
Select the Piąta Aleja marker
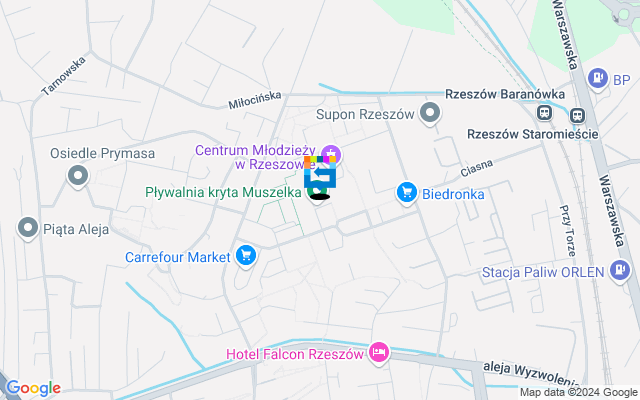pos(27,228)
